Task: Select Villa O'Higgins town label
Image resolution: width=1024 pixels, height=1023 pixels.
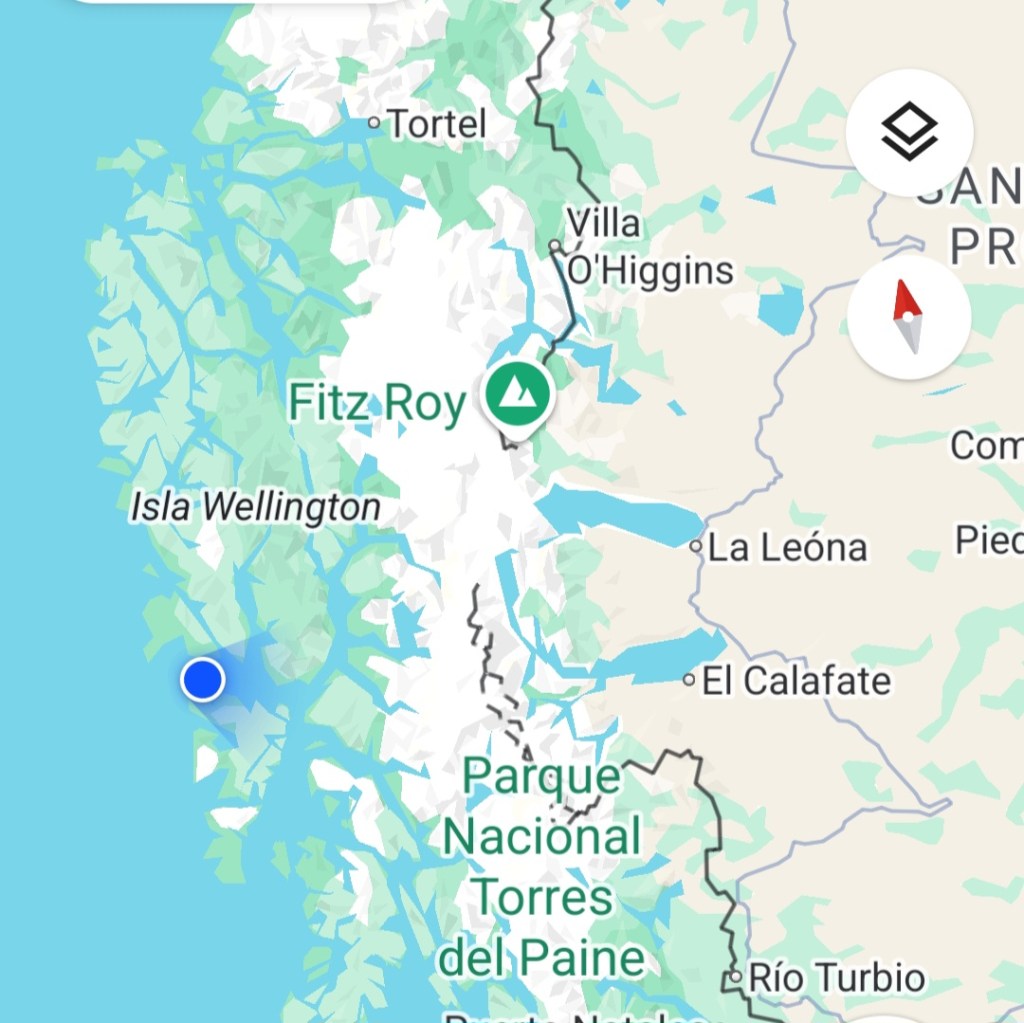Action: pyautogui.click(x=648, y=247)
